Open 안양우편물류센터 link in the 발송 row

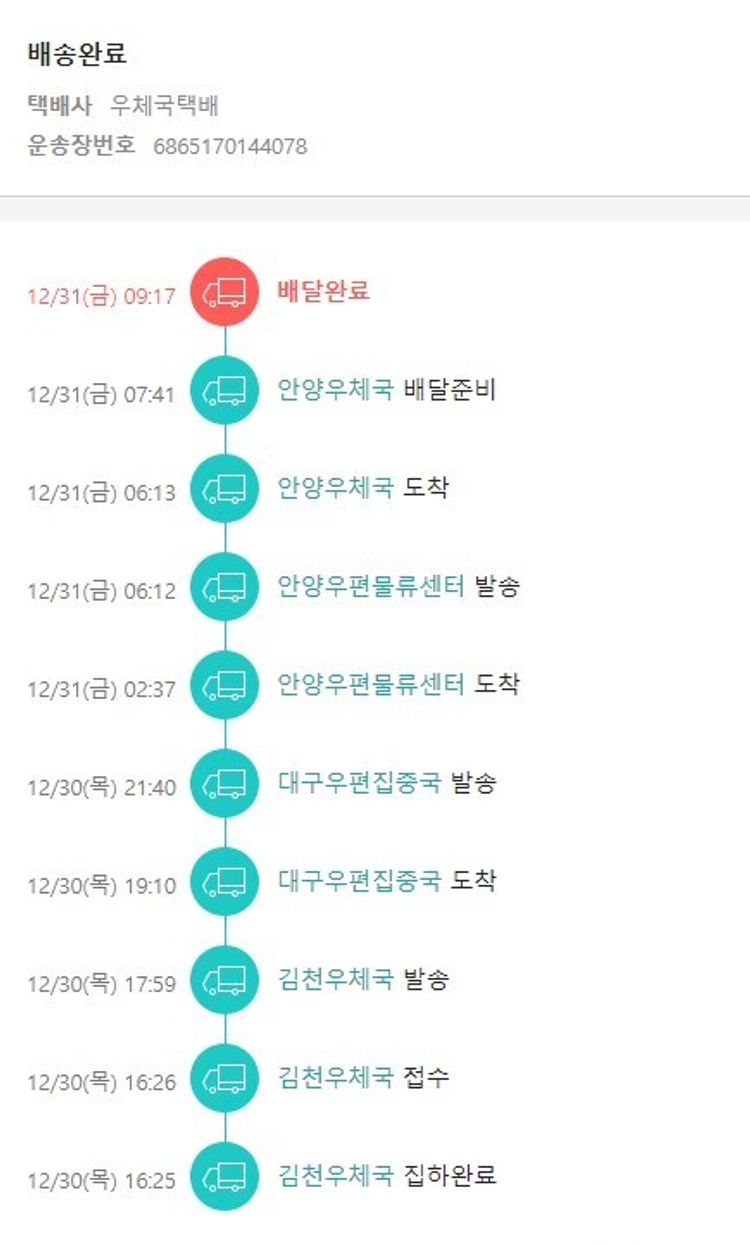371,586
